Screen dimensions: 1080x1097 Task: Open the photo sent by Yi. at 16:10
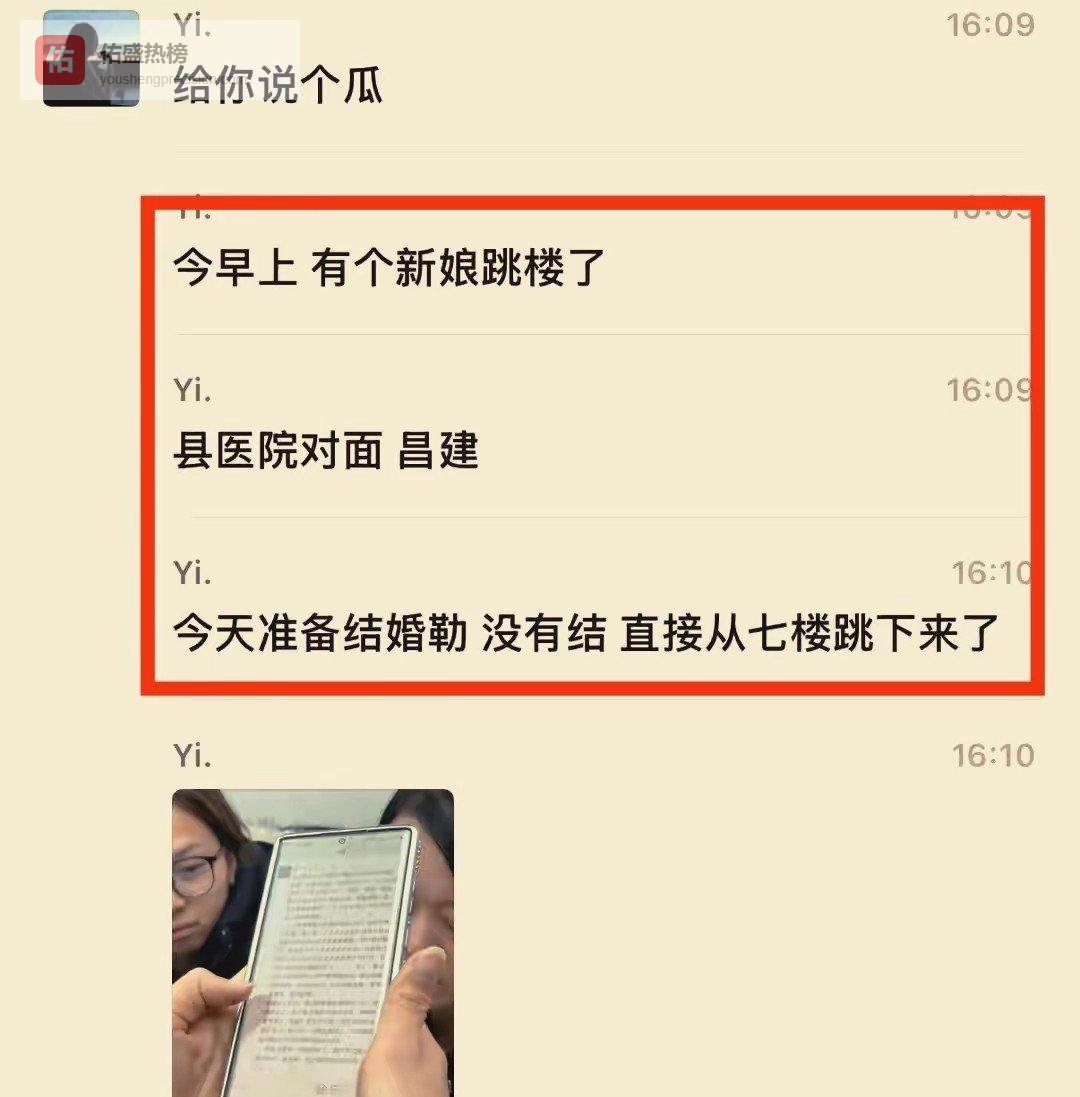[x=312, y=940]
